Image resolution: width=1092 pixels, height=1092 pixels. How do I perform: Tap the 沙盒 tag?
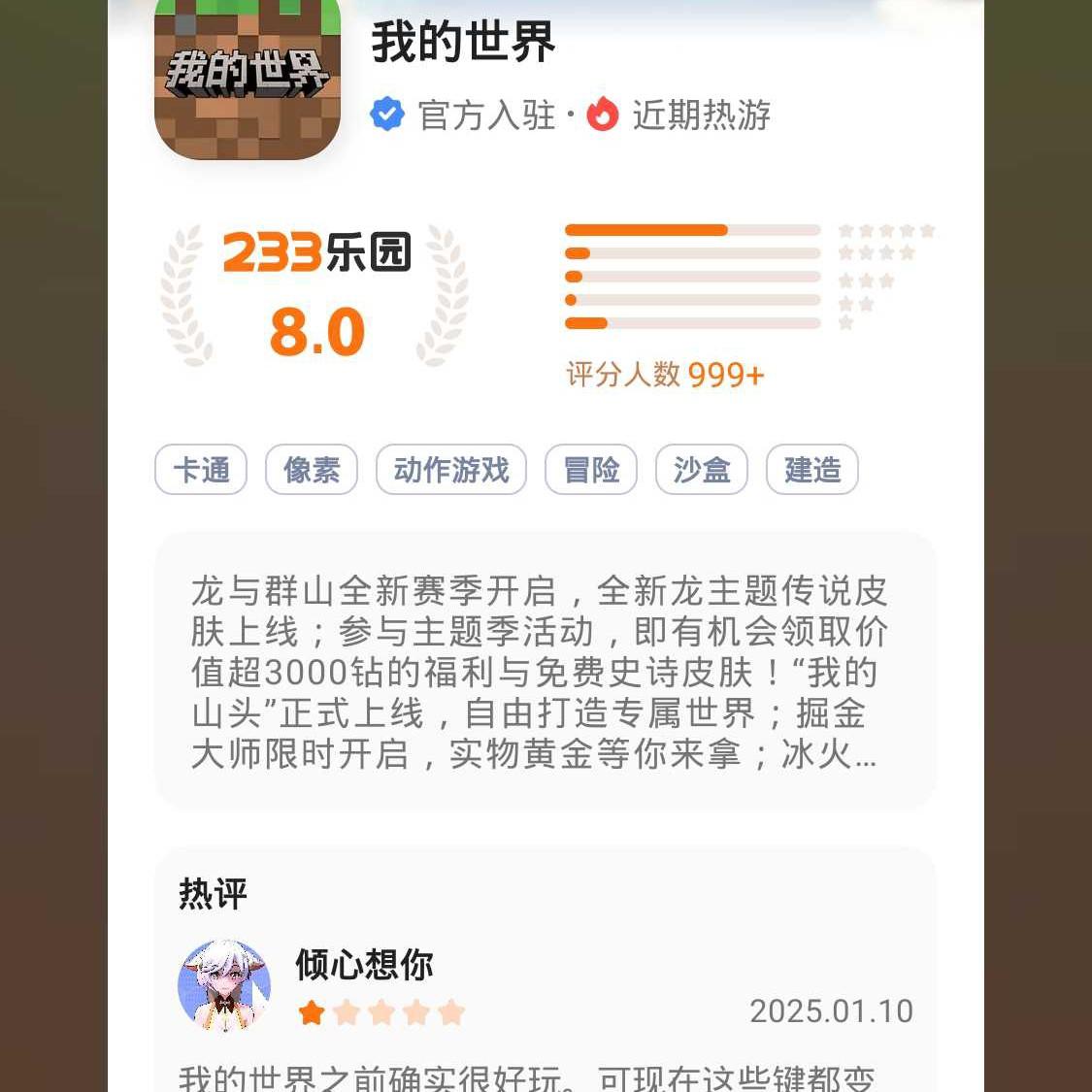pyautogui.click(x=702, y=470)
